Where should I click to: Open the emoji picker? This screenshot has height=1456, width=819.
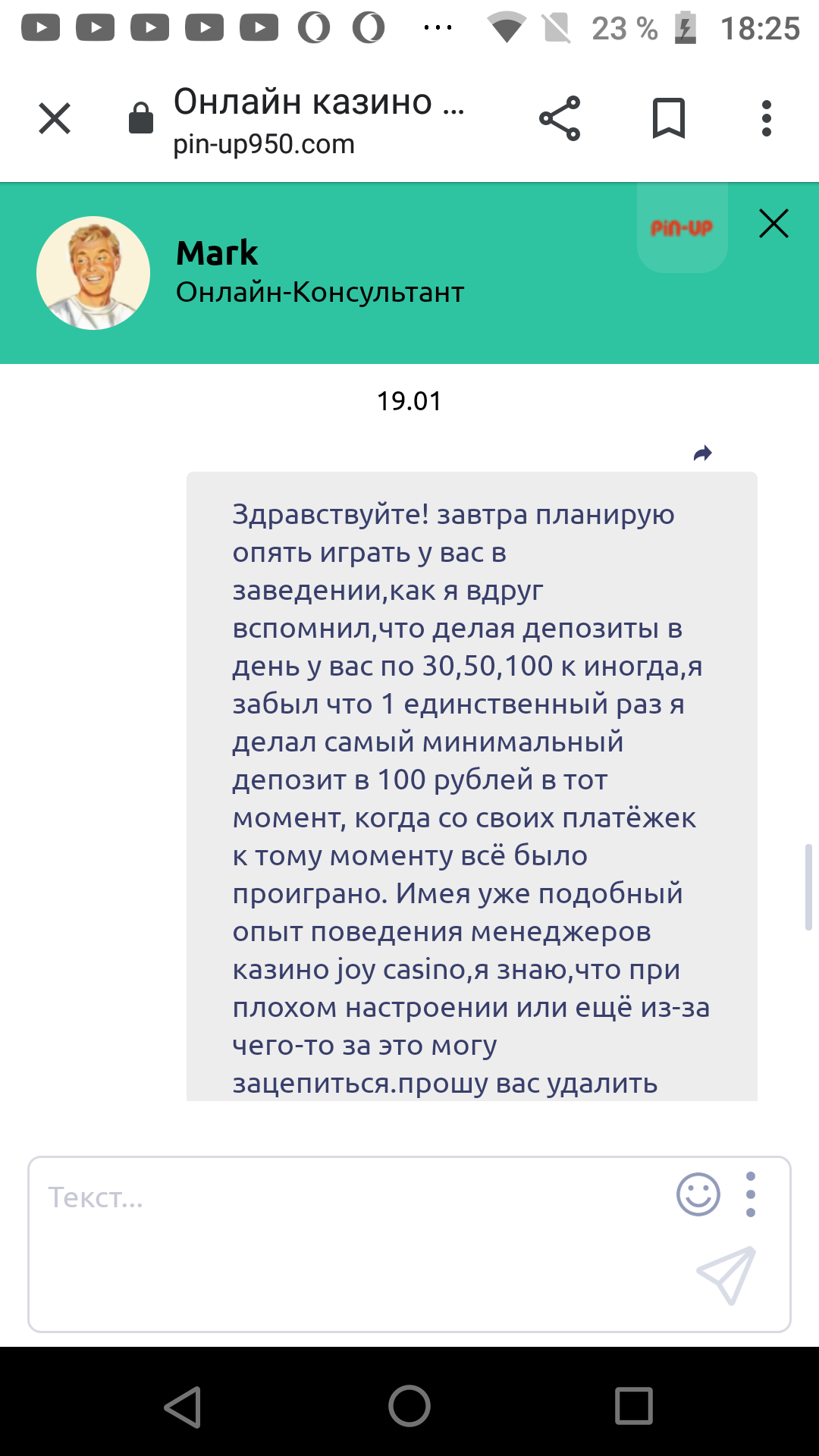pyautogui.click(x=698, y=1194)
